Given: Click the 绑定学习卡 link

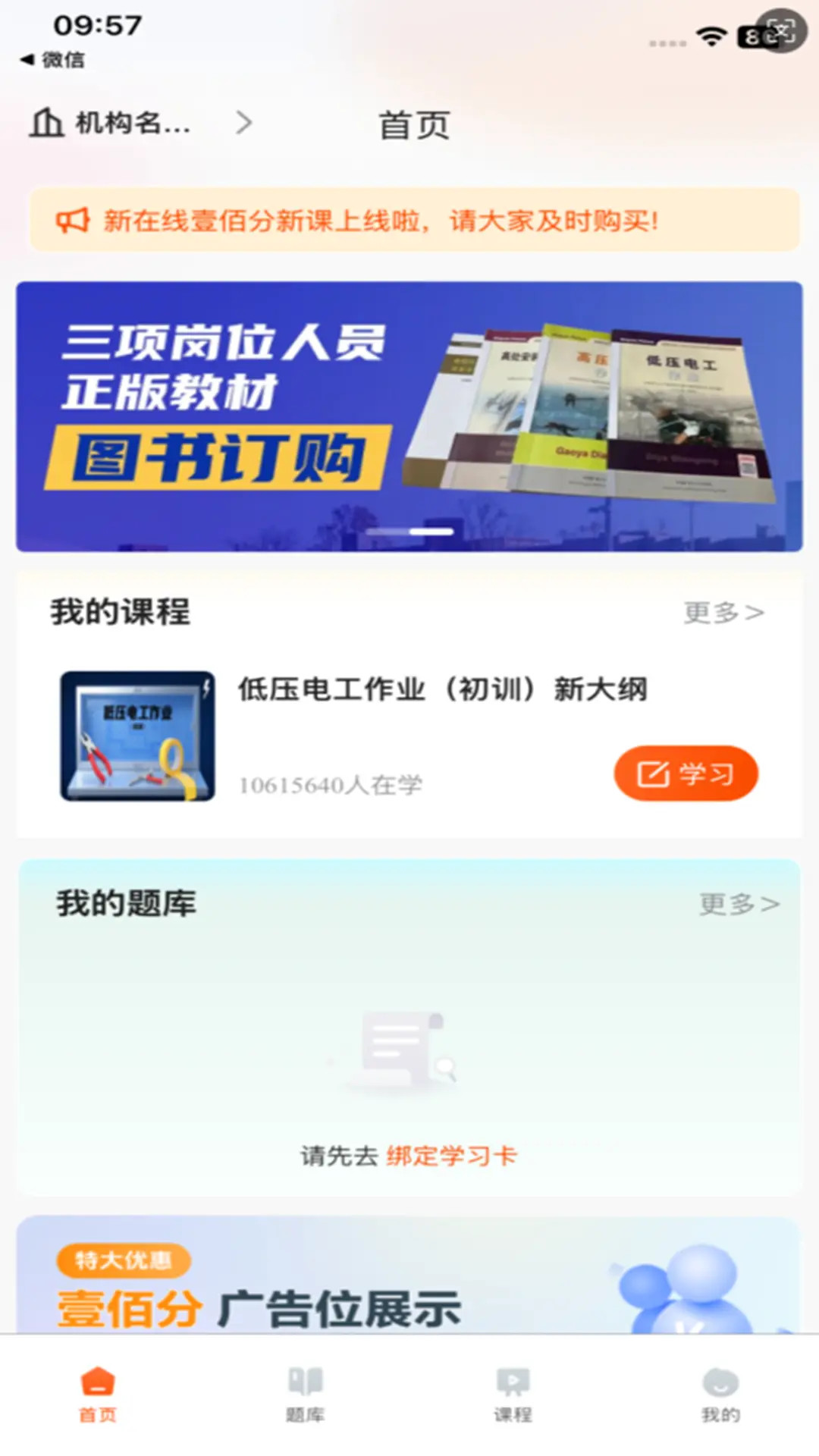Looking at the screenshot, I should click(x=451, y=1156).
